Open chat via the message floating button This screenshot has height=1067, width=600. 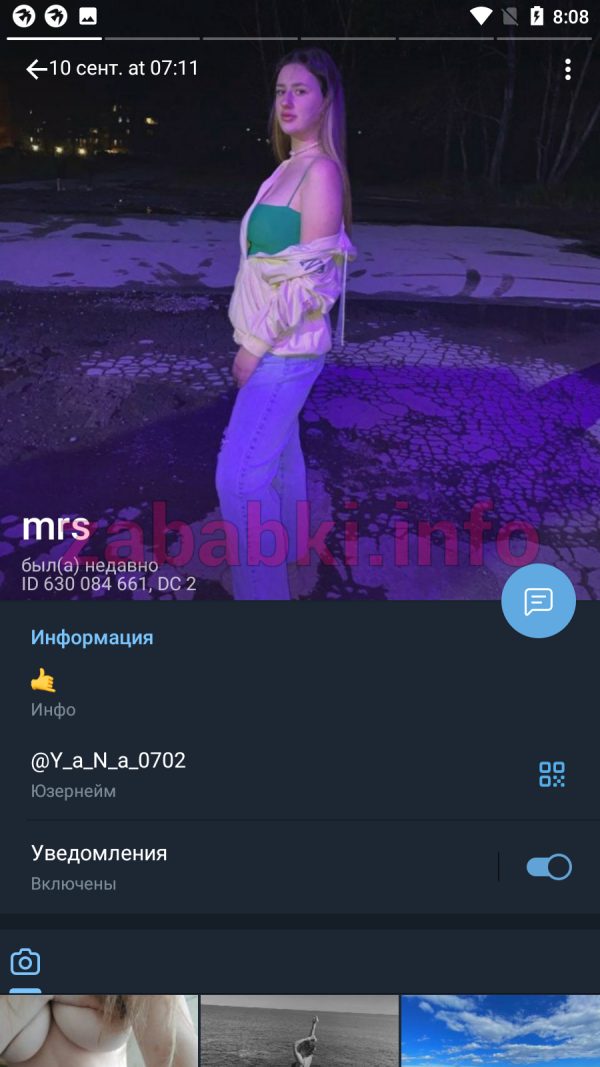538,601
